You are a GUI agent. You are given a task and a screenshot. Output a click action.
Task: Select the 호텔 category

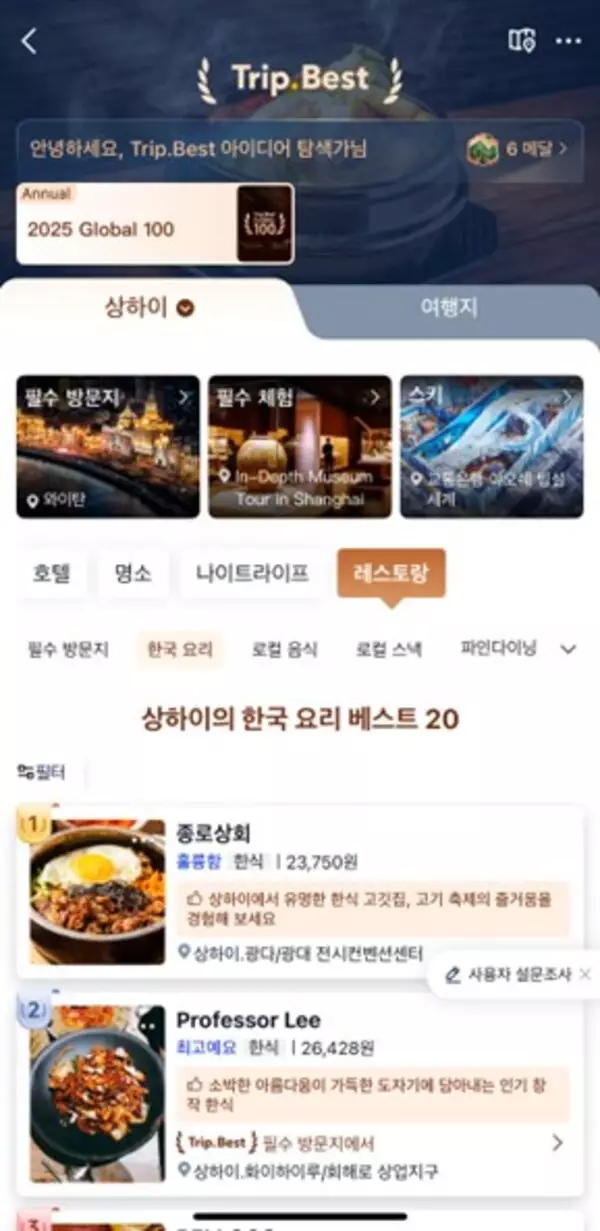[53, 574]
